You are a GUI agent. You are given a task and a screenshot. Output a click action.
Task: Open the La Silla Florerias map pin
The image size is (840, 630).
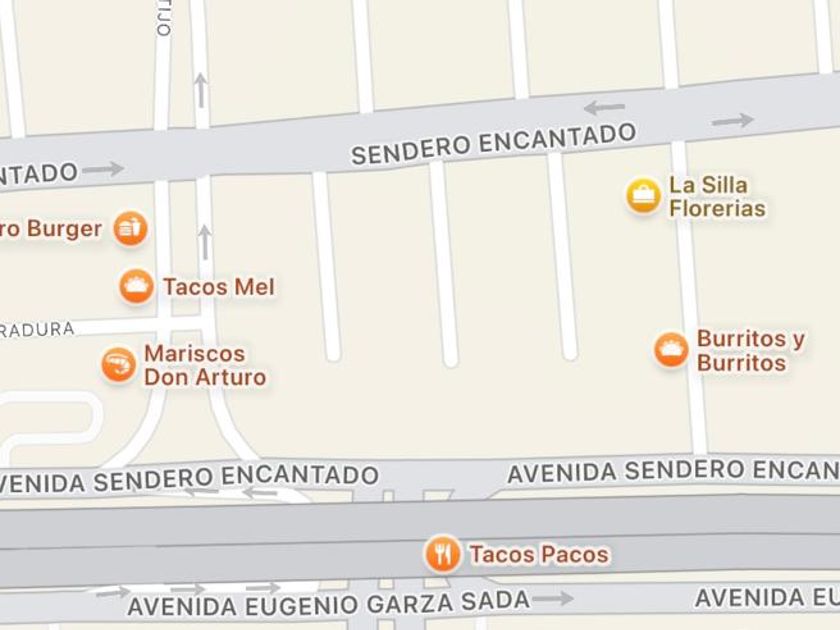(643, 195)
